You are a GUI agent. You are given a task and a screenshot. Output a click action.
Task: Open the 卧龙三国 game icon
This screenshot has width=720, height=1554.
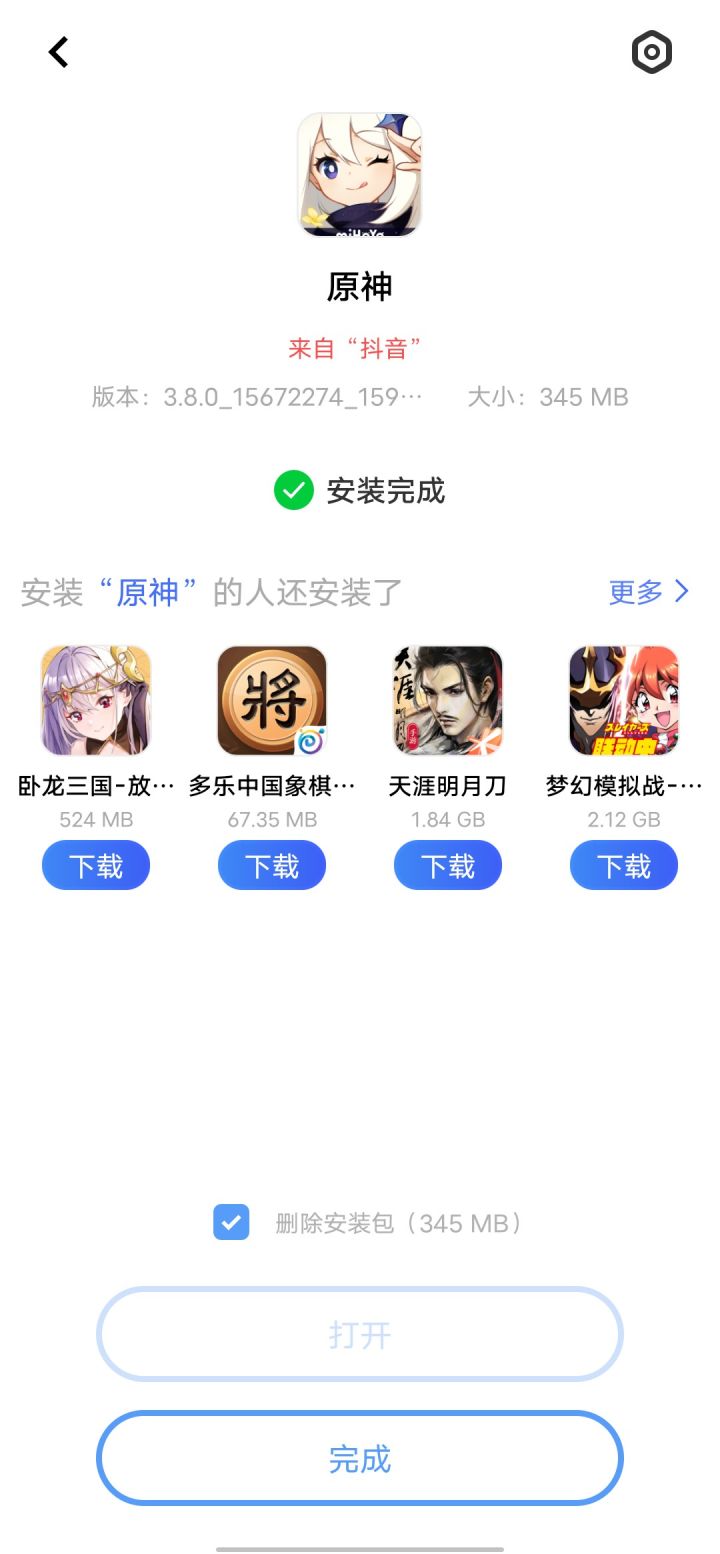95,700
